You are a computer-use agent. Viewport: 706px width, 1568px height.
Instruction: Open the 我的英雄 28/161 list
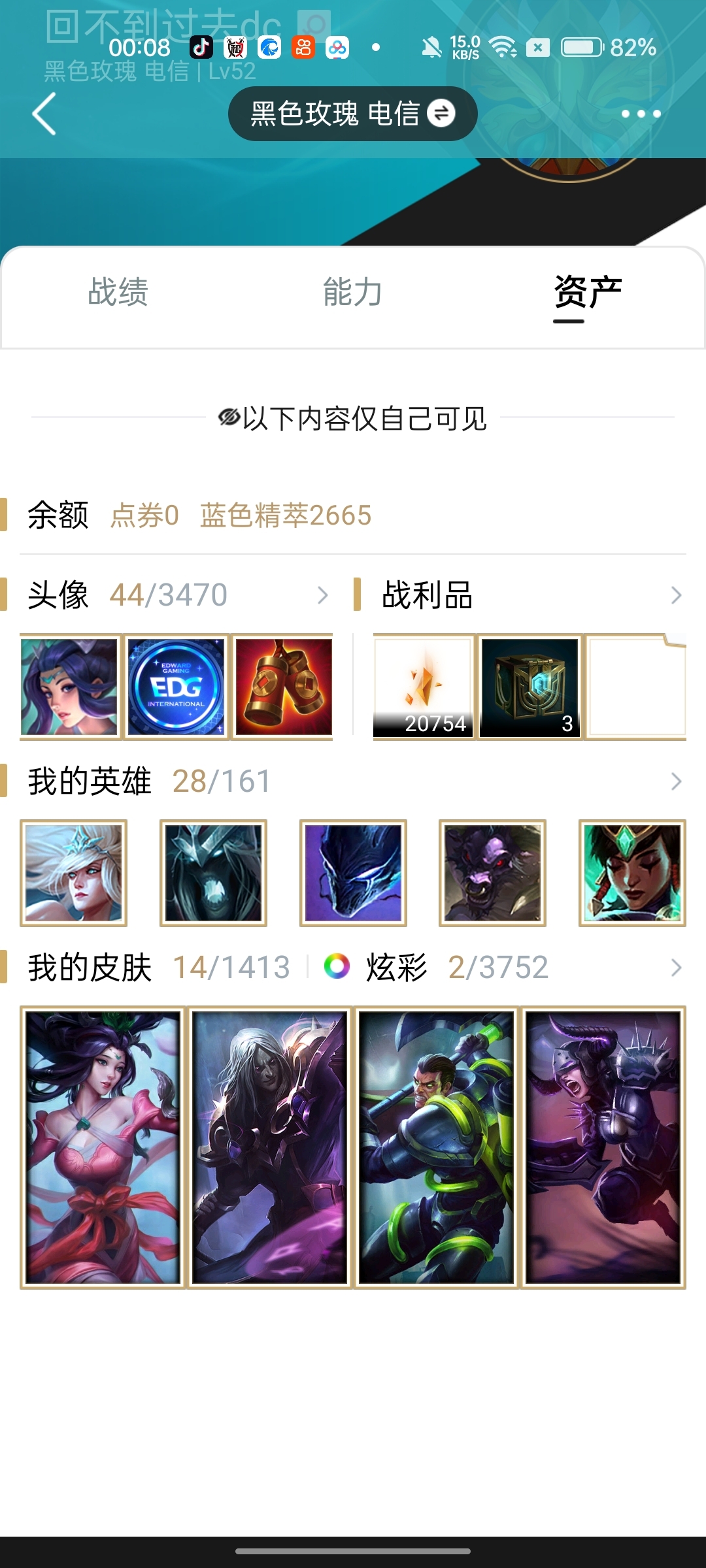click(x=353, y=781)
